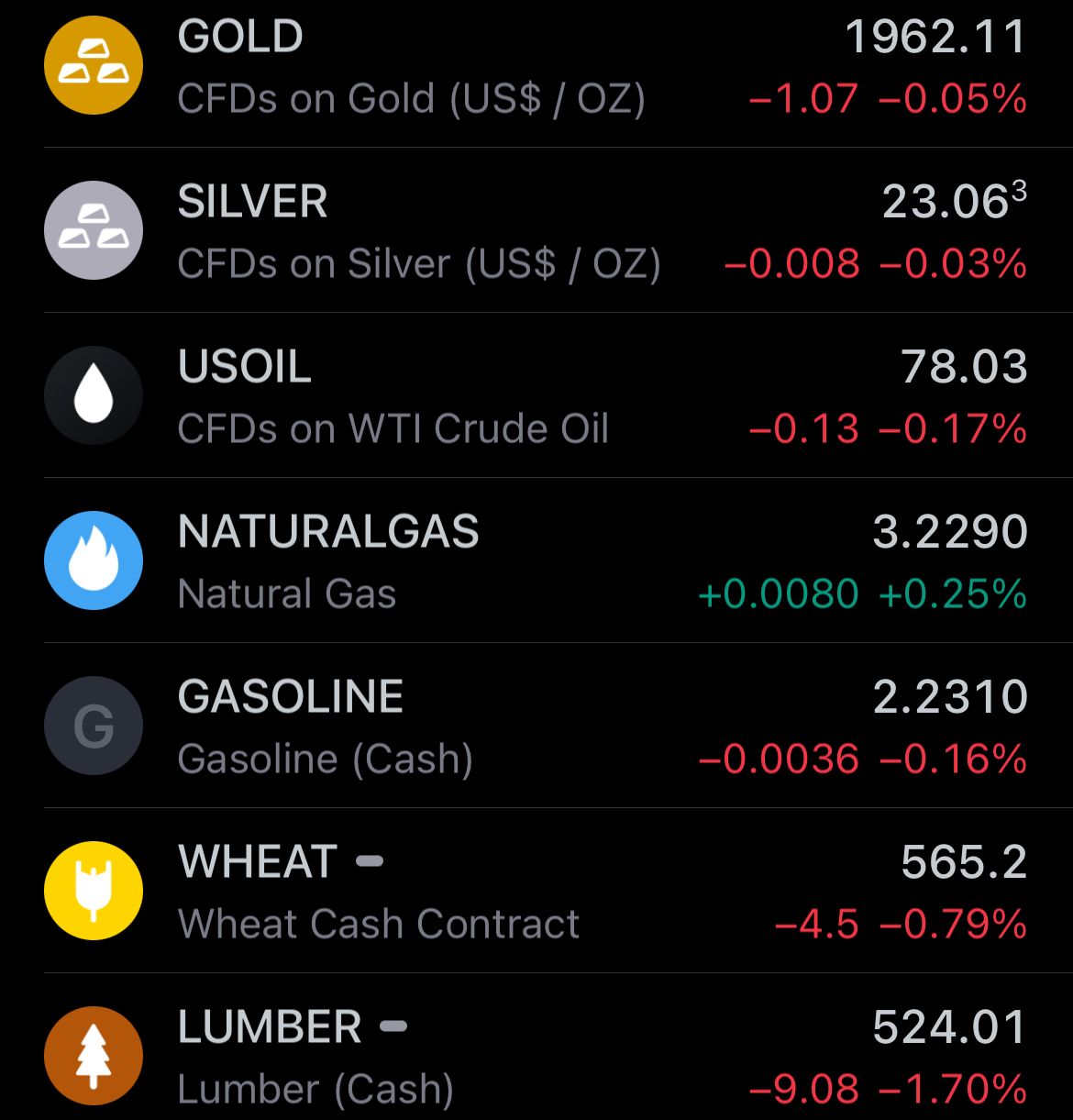Image resolution: width=1073 pixels, height=1120 pixels.
Task: Open the NATURALGAS symbol row
Action: (x=536, y=561)
